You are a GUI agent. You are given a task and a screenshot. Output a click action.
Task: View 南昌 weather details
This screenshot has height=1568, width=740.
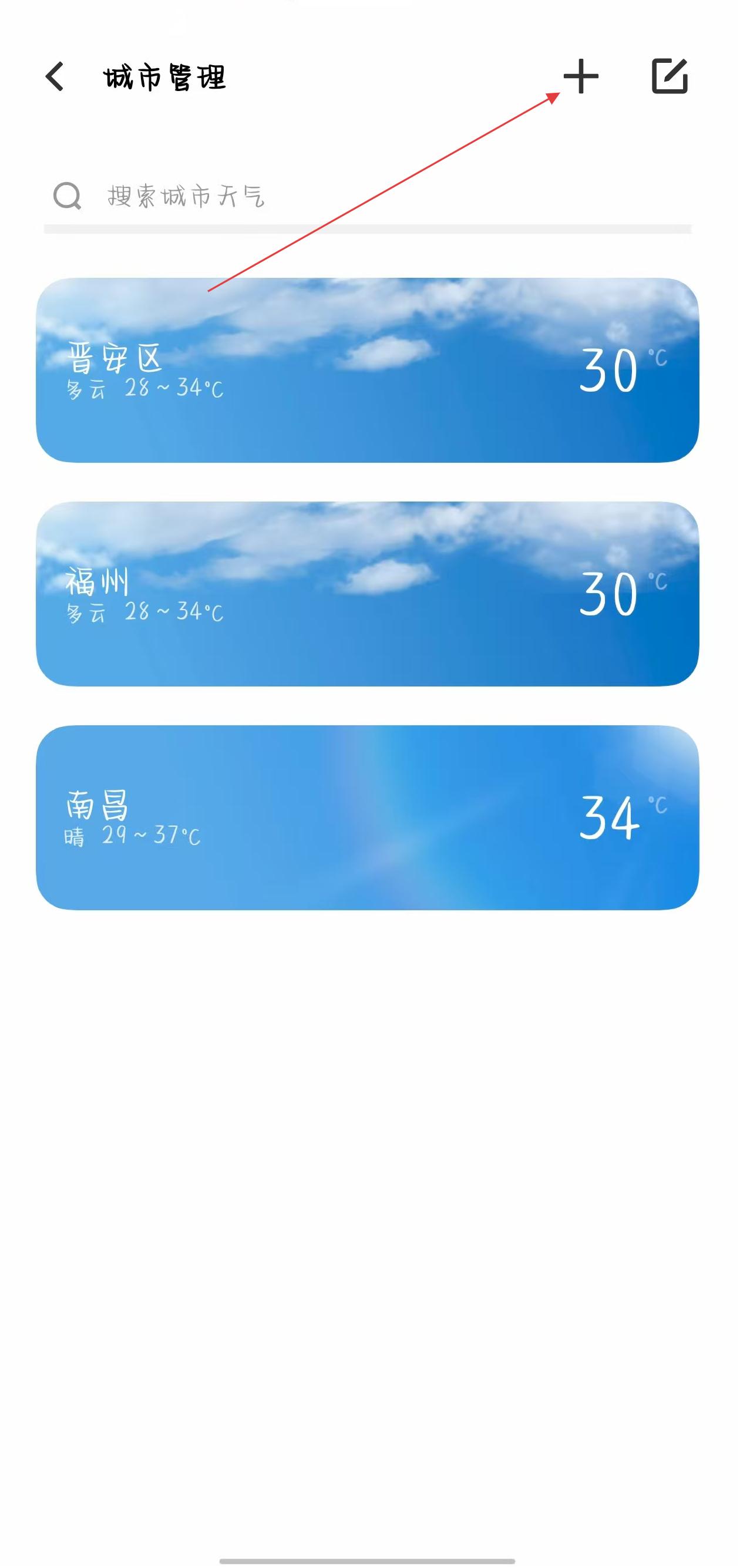[368, 817]
